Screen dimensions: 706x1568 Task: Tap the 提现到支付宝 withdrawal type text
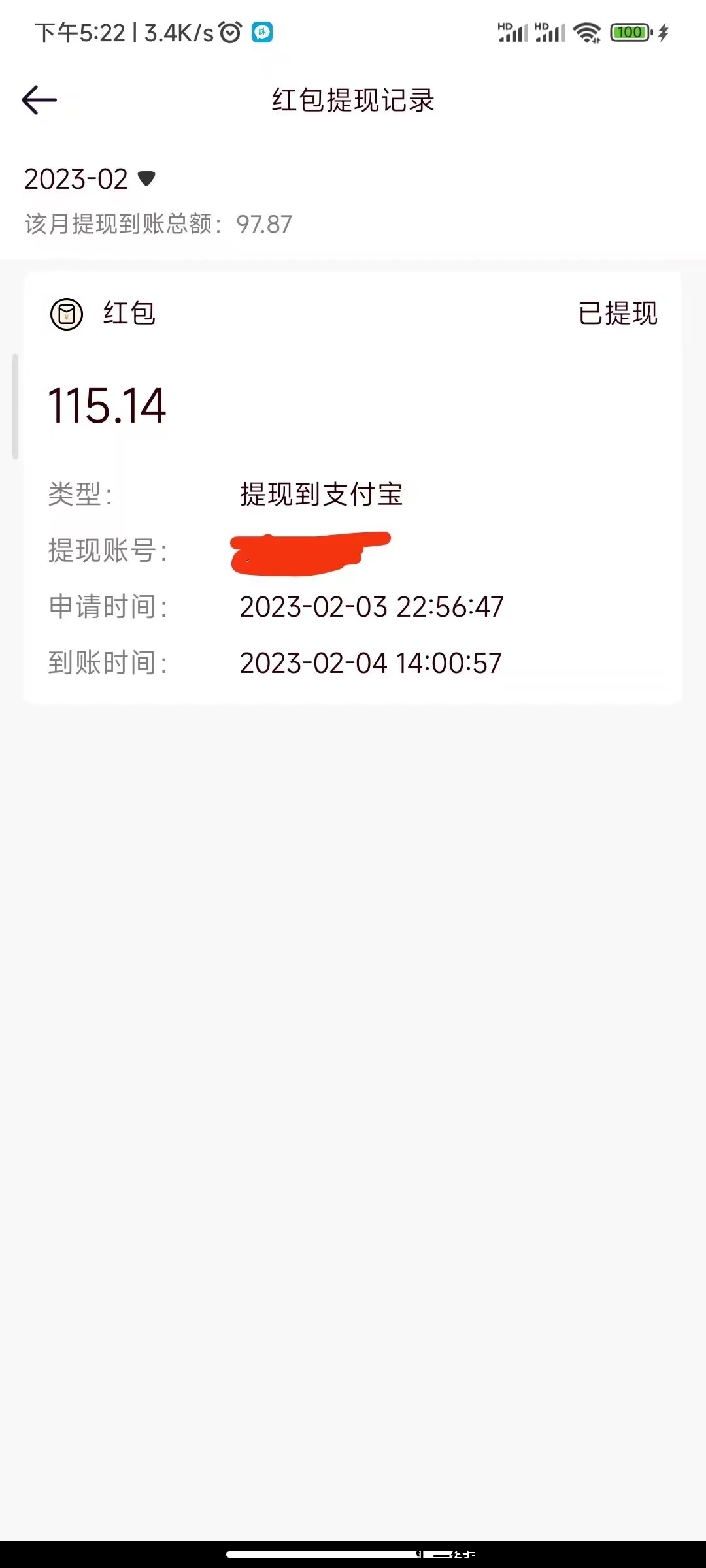point(322,495)
